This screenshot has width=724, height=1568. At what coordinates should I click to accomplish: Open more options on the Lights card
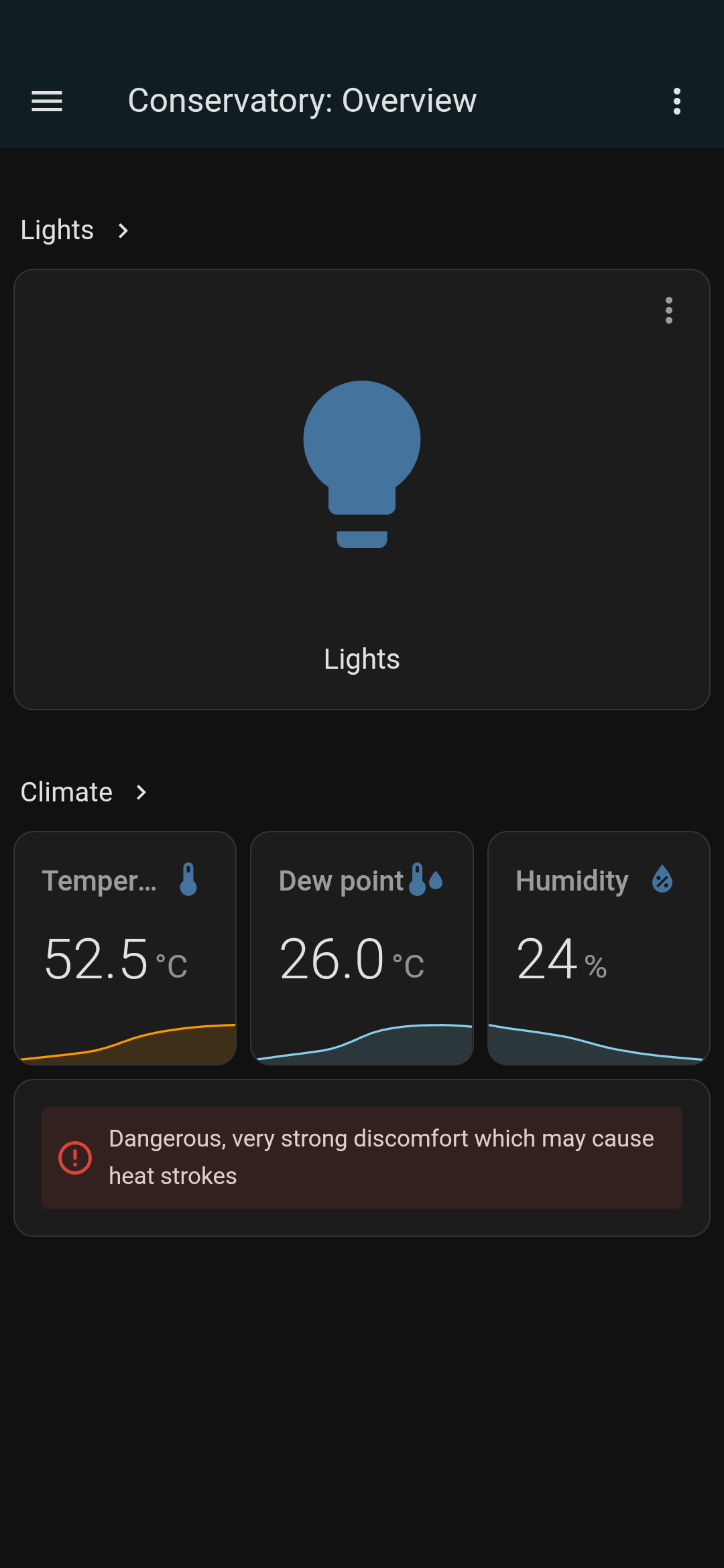click(x=668, y=310)
